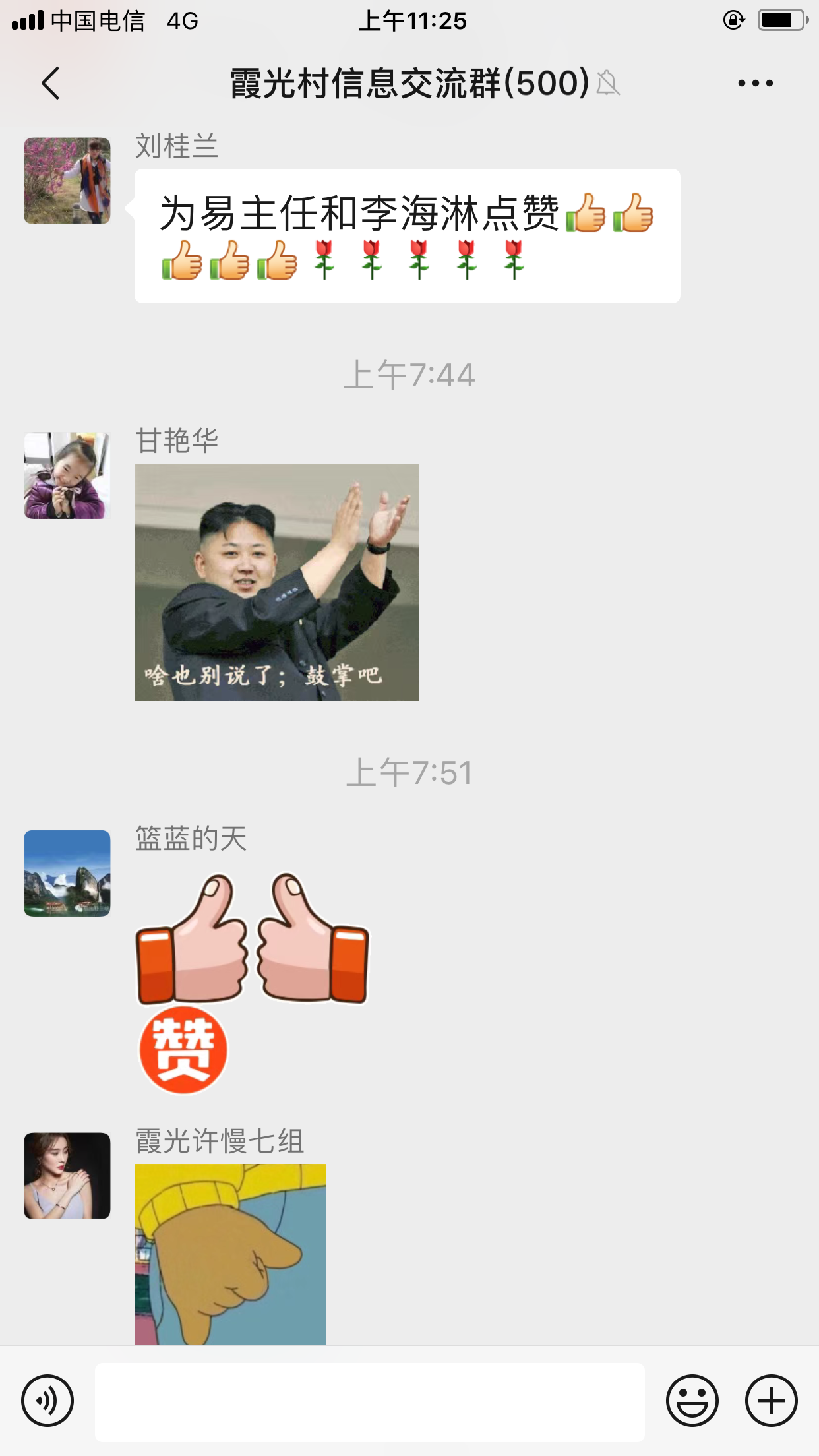The width and height of the screenshot is (819, 1456).
Task: Open group chat info via three dots
Action: click(755, 83)
